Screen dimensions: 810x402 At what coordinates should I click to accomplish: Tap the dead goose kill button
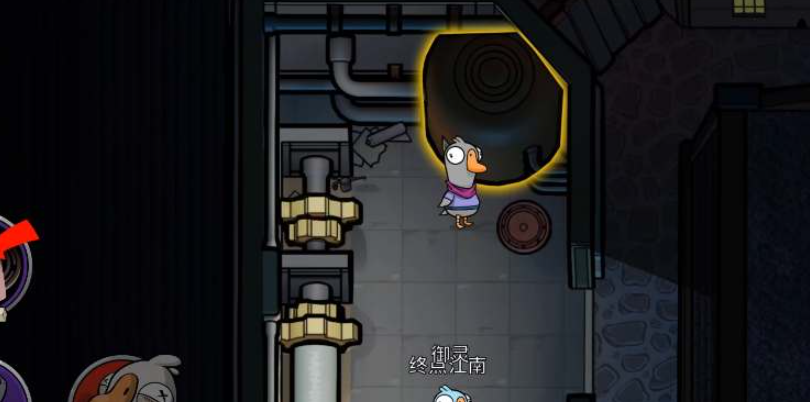(123, 383)
